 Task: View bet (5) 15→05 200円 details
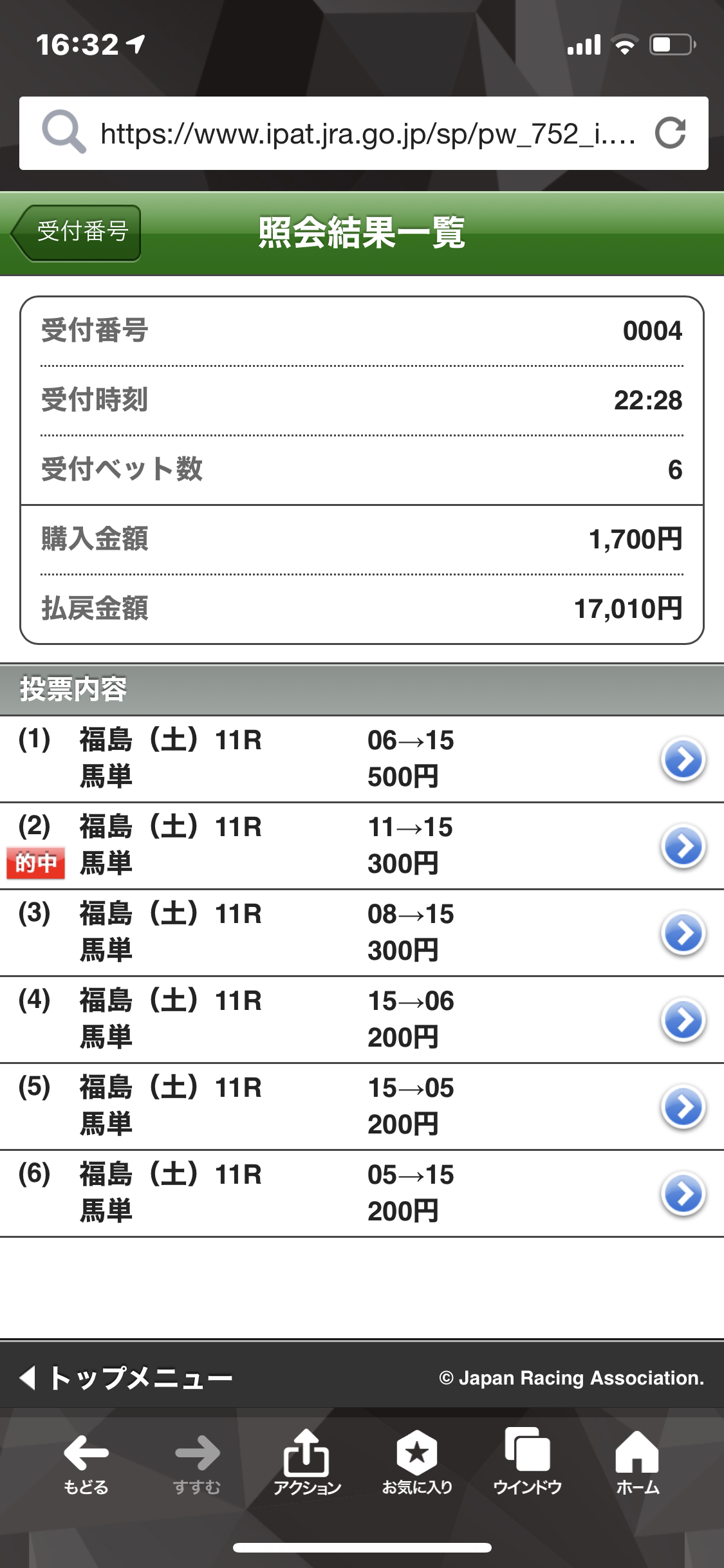(683, 1107)
